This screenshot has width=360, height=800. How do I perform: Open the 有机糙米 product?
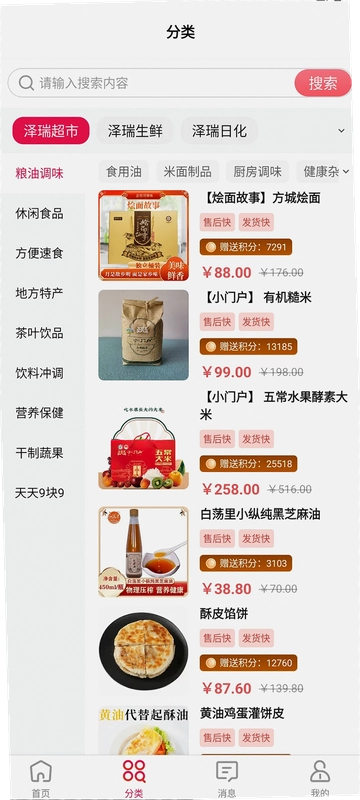[224, 335]
